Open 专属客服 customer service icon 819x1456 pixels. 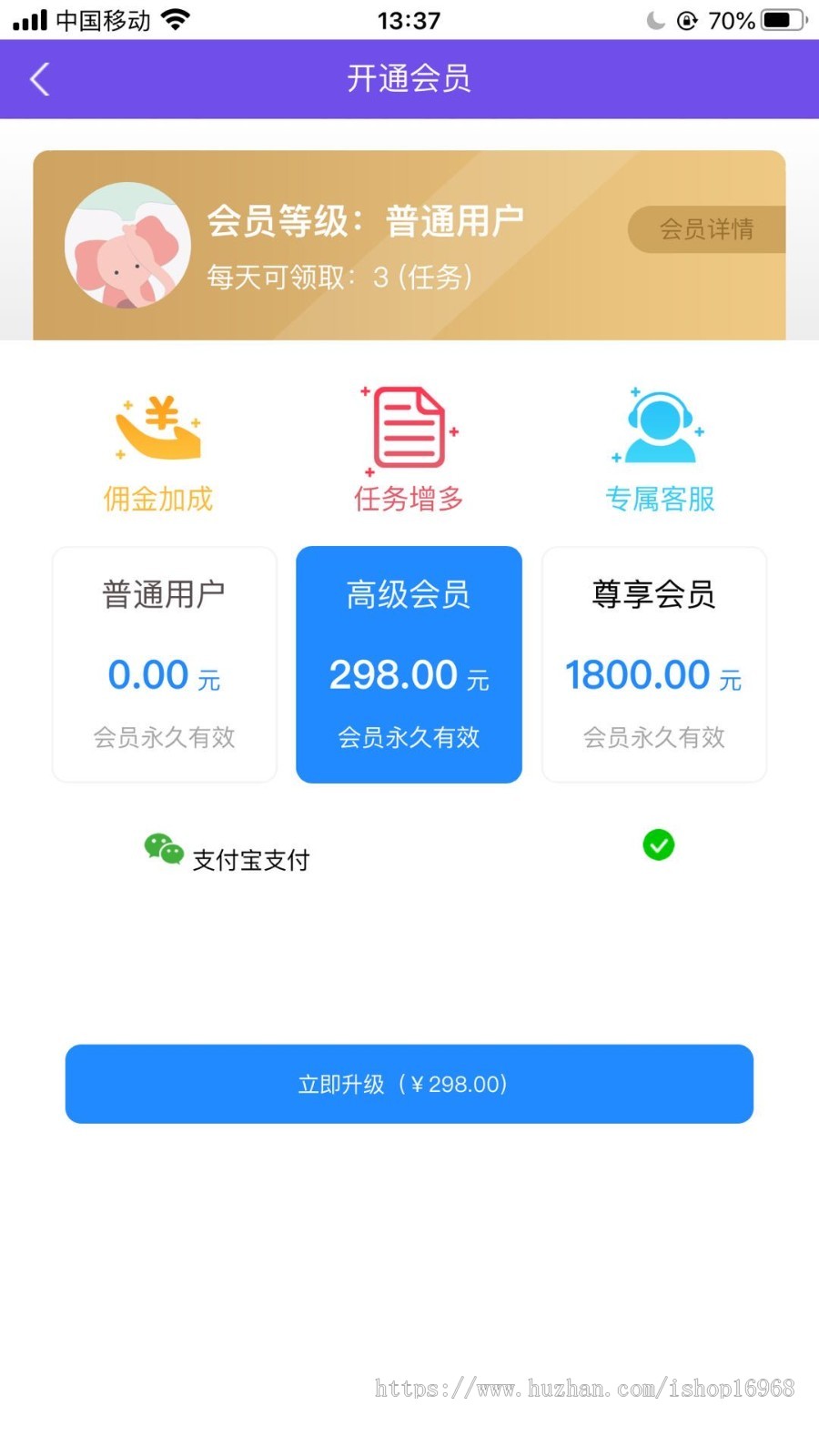658,426
